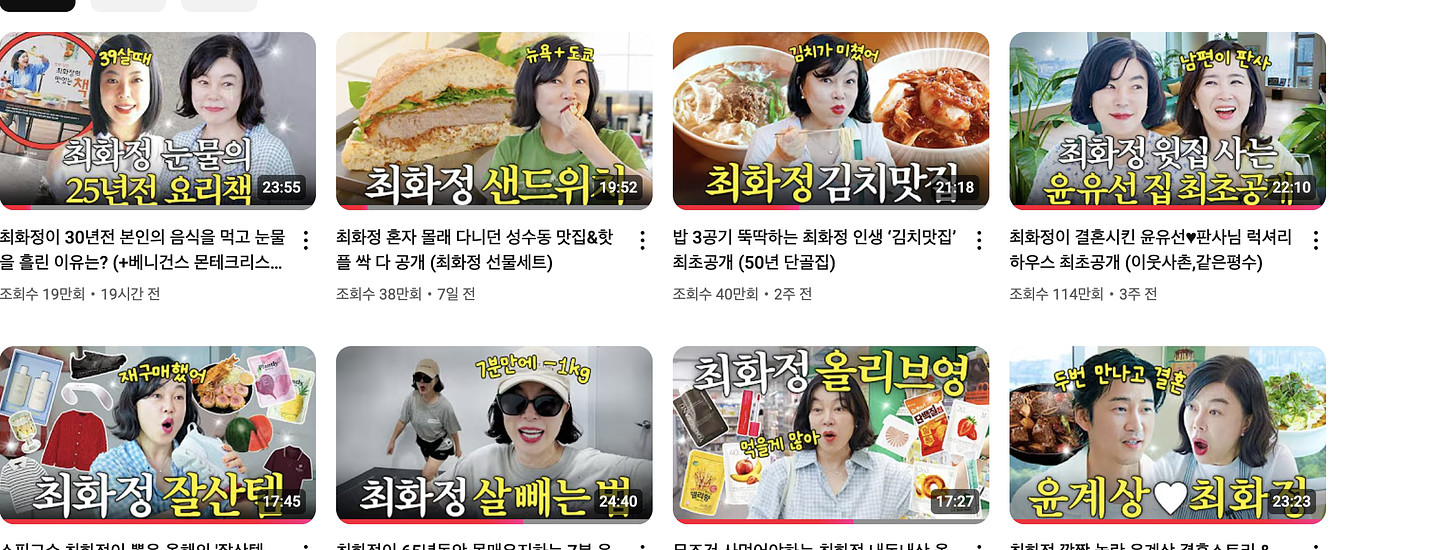This screenshot has height=550, width=1440.
Task: Play the 최화정 샌드위치 video
Action: [494, 120]
